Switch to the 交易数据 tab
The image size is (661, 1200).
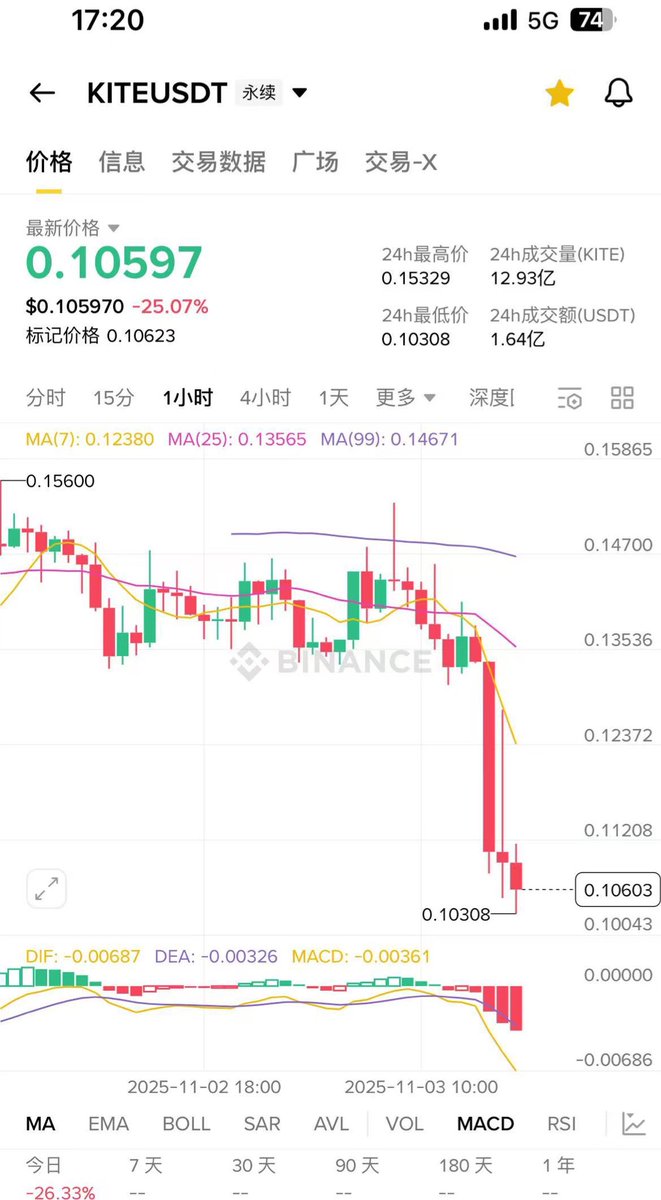(218, 161)
